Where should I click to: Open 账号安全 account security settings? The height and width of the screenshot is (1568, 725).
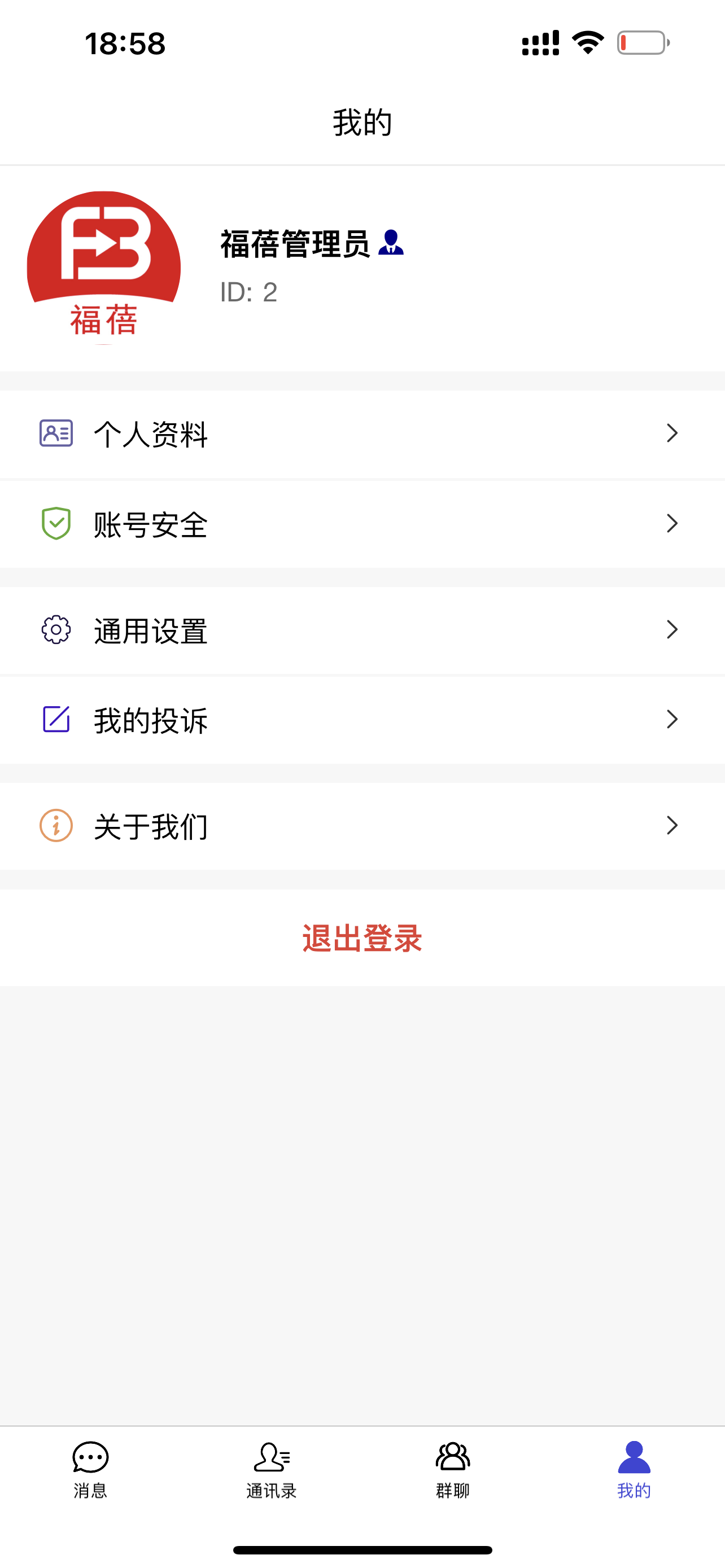[362, 524]
